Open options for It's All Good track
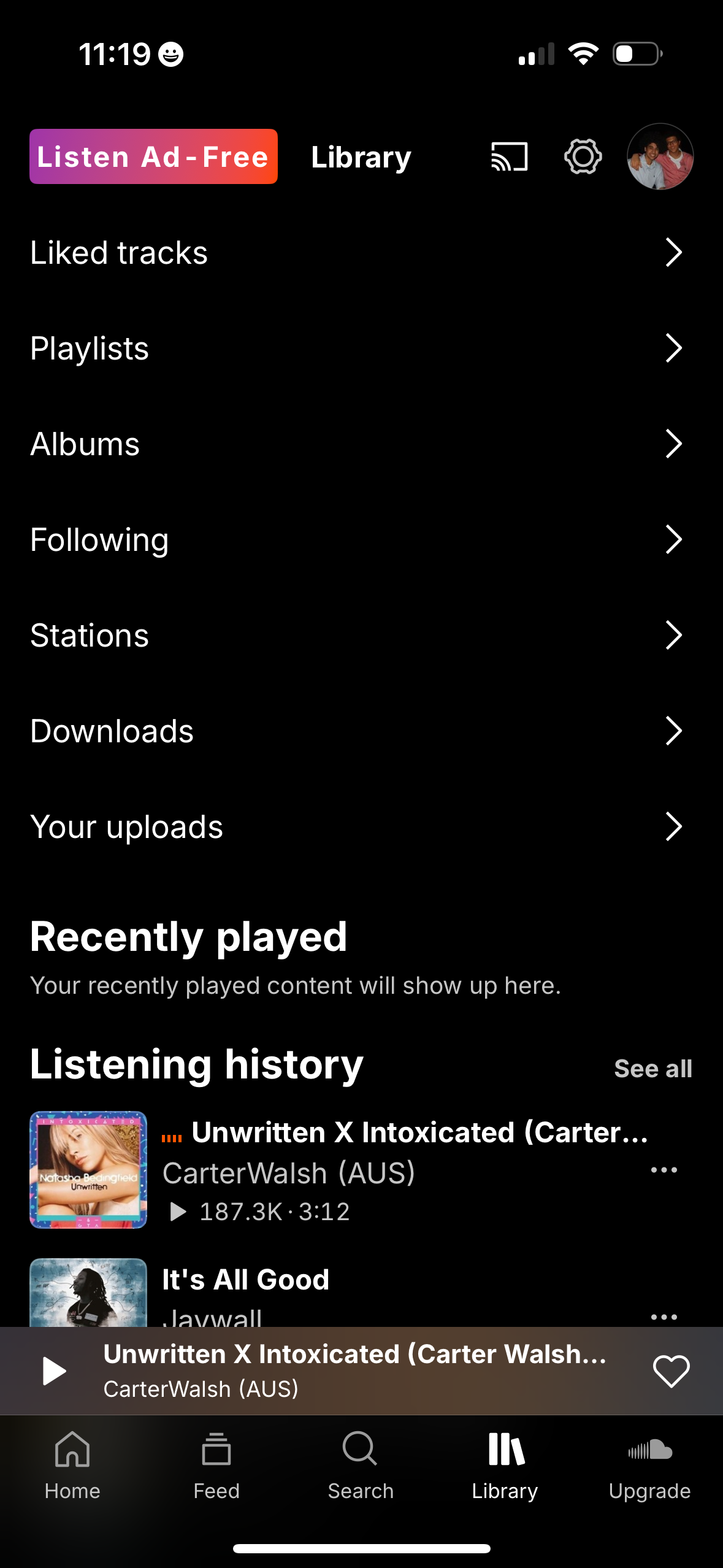The image size is (723, 1568). tap(664, 1316)
